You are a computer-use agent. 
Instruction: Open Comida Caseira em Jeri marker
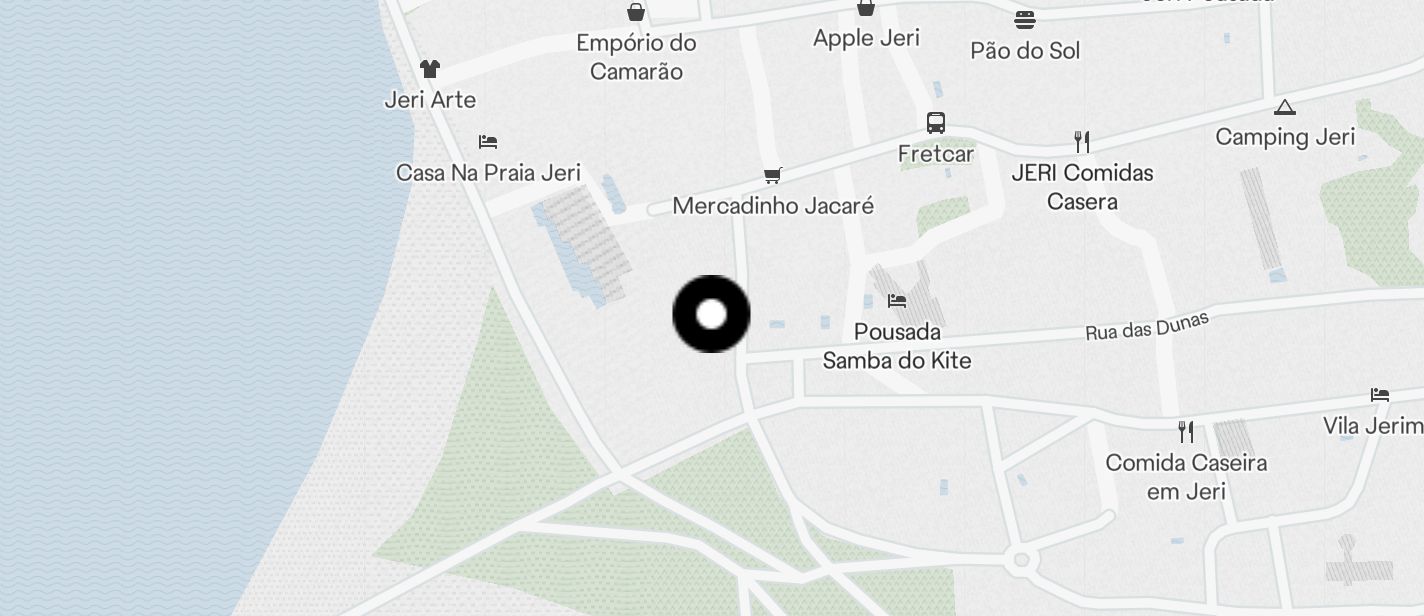coord(1186,432)
